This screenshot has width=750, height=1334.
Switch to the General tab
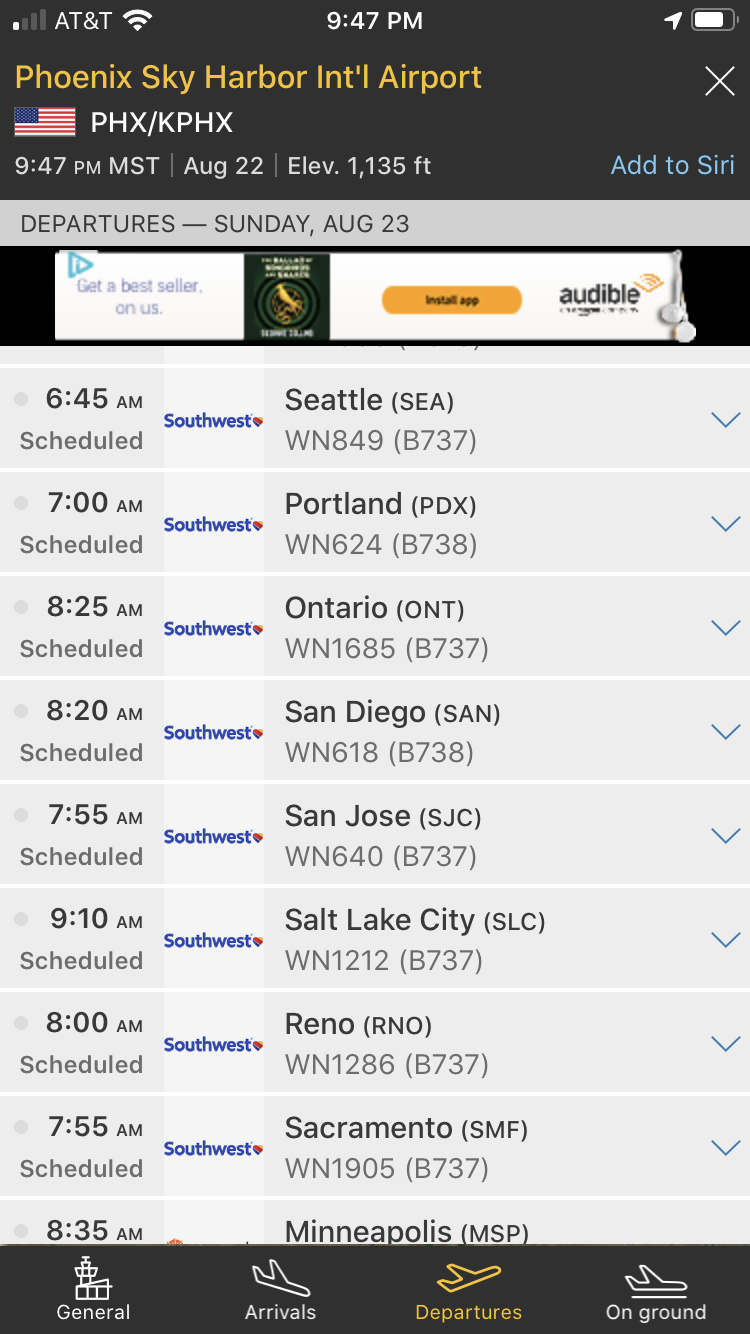pyautogui.click(x=94, y=1290)
